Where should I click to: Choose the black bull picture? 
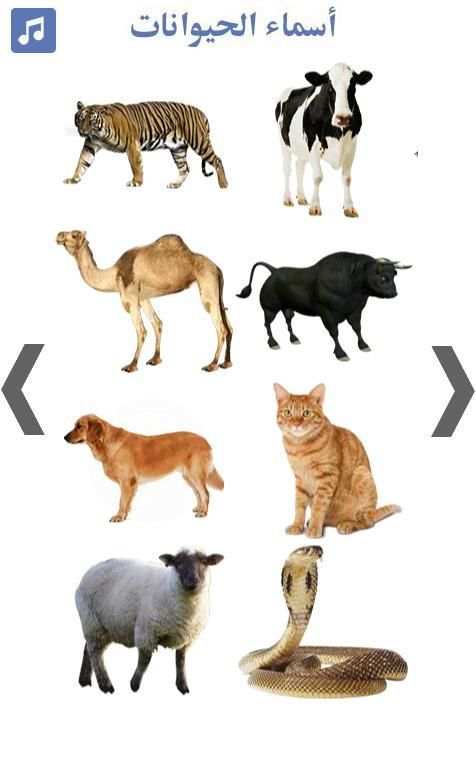point(324,305)
